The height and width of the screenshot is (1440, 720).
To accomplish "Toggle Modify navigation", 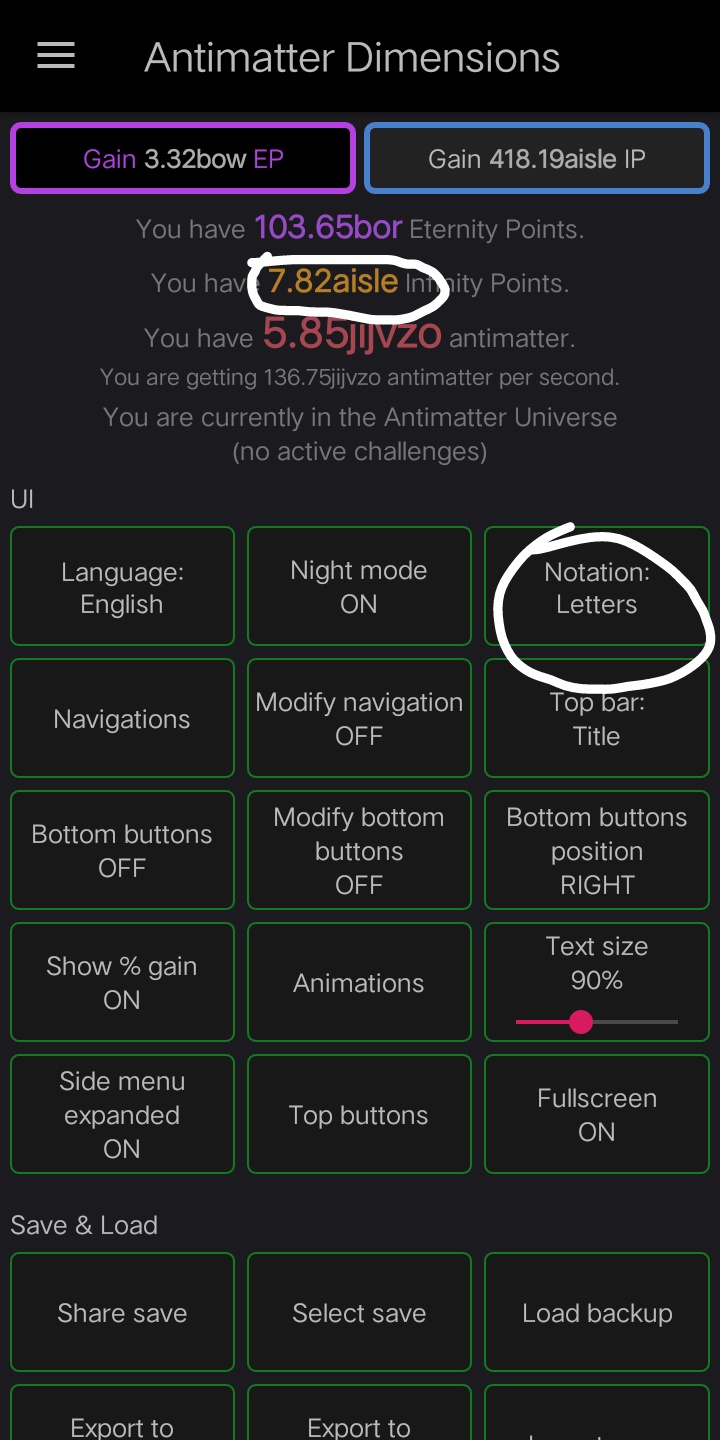I will (x=359, y=719).
